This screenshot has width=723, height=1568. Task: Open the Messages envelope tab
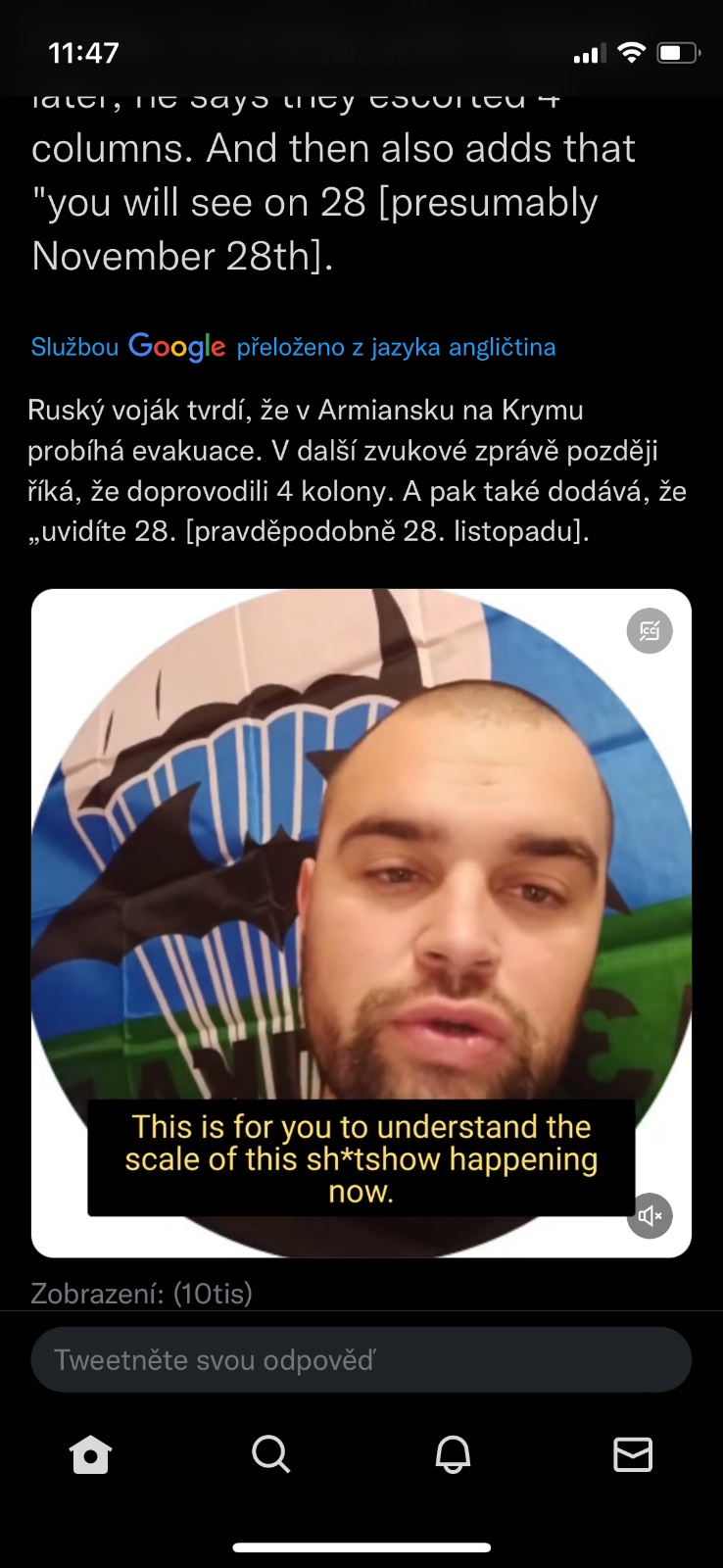633,1454
